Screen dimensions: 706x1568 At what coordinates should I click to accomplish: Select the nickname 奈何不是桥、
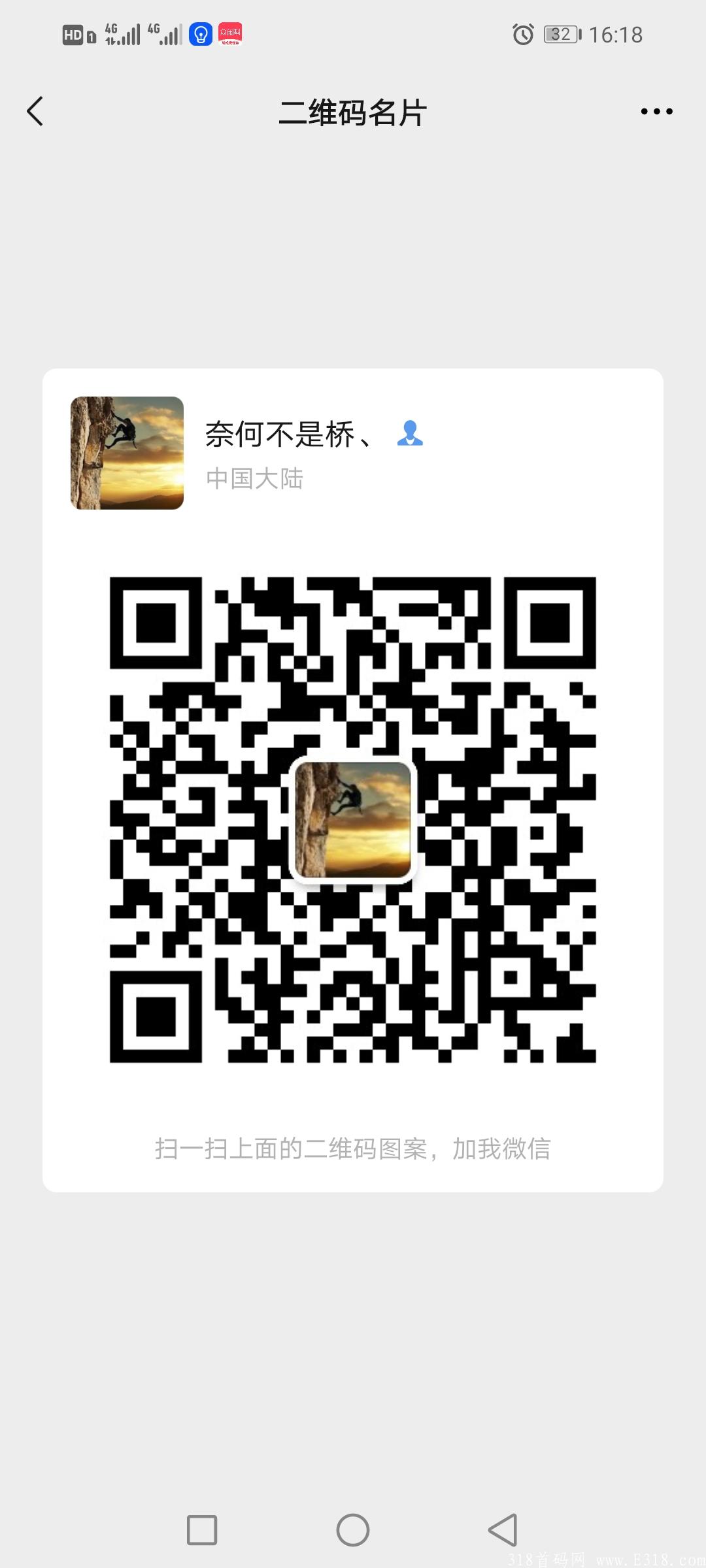288,434
